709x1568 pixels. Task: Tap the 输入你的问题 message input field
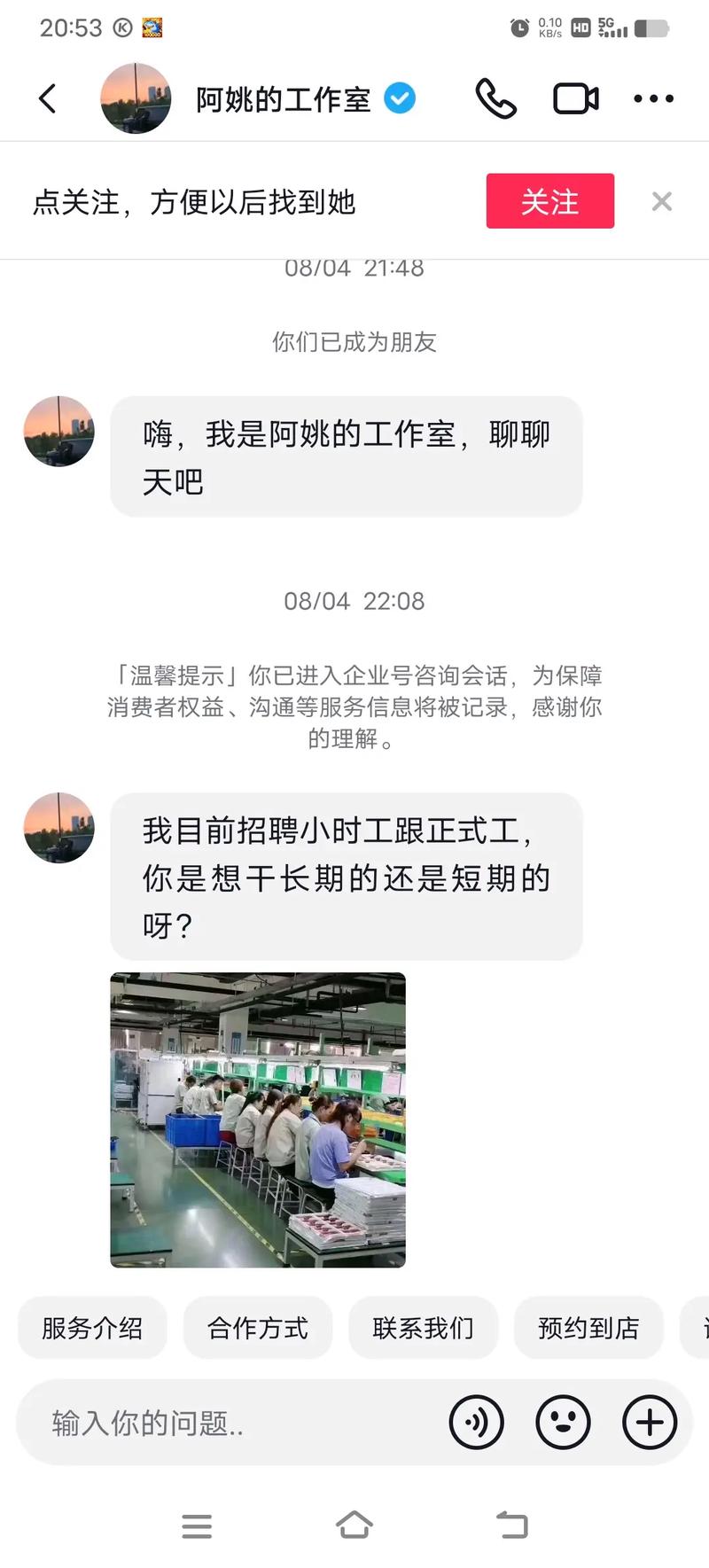(222, 1422)
